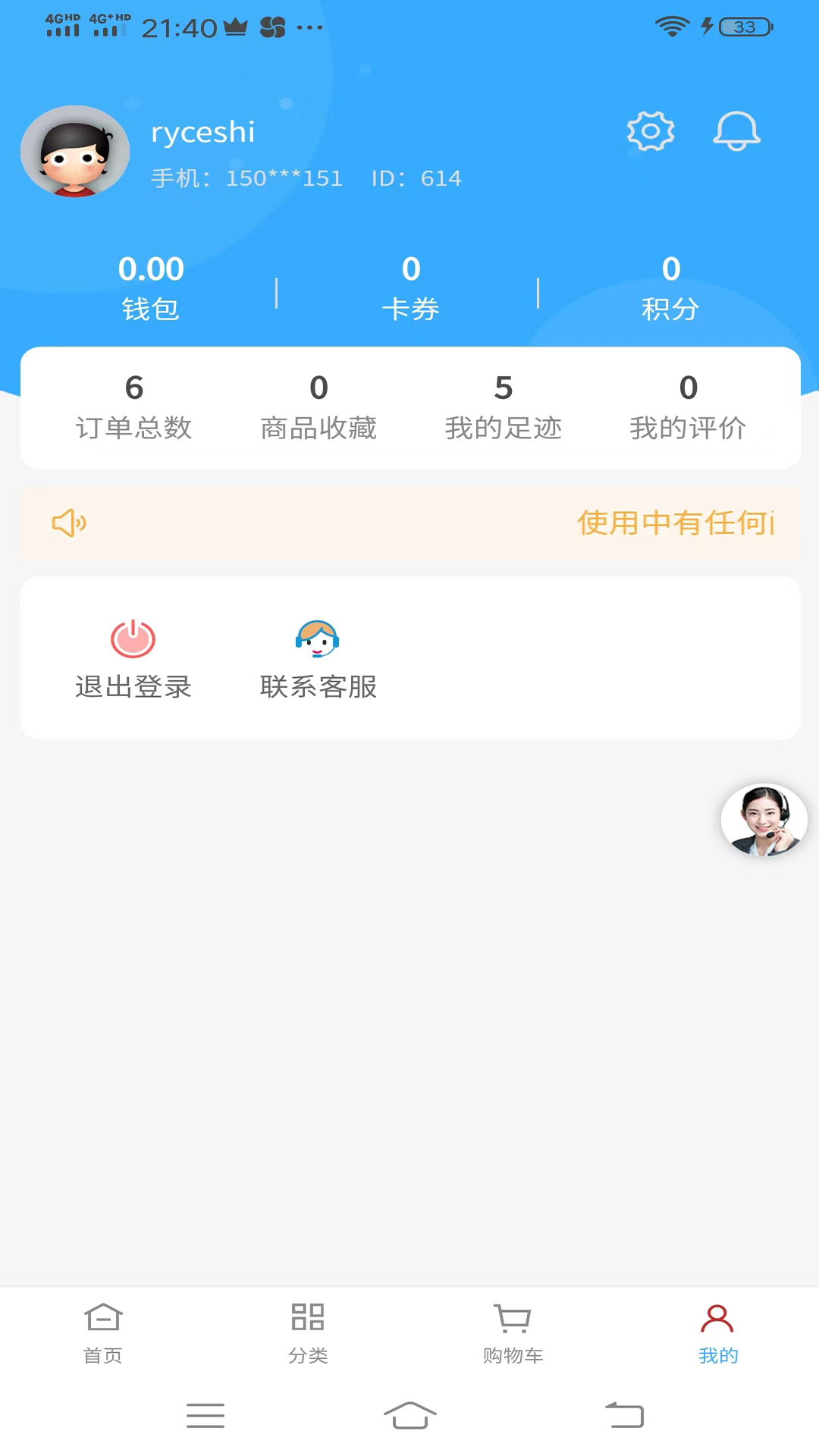Tap the 退出登录 power icon
The height and width of the screenshot is (1456, 819).
[132, 639]
